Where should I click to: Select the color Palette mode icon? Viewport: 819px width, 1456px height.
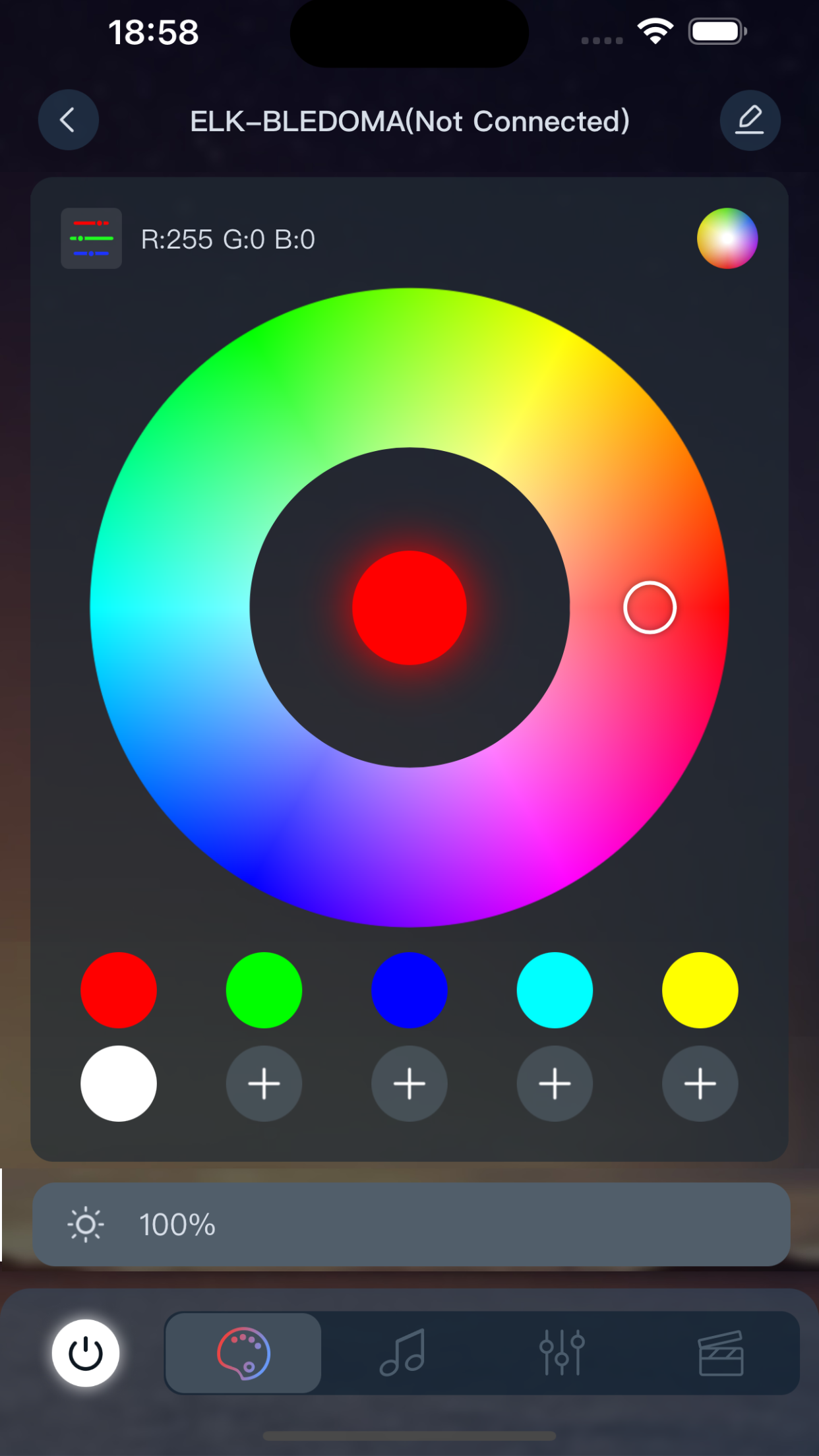[x=243, y=1353]
